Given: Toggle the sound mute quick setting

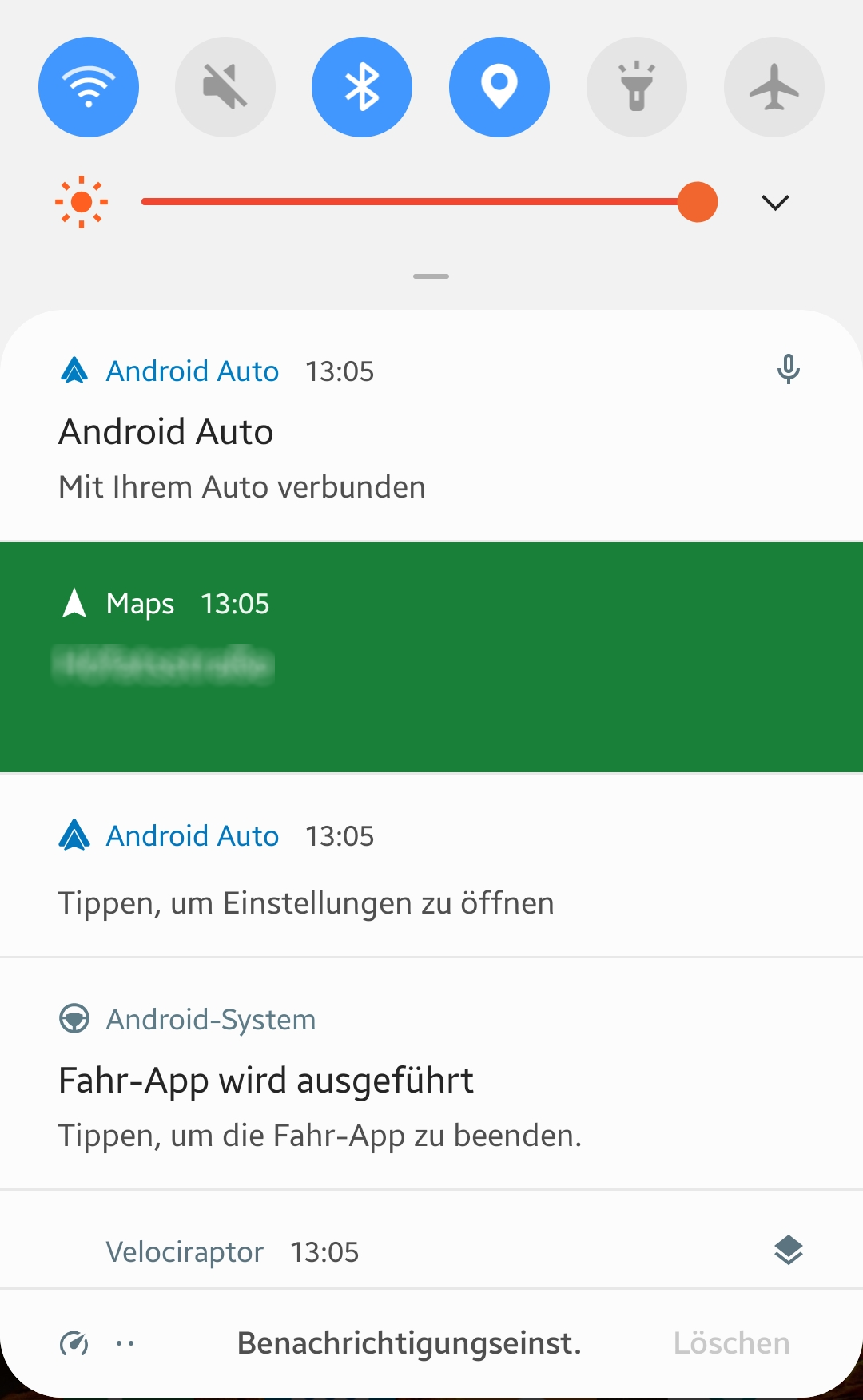Looking at the screenshot, I should tap(225, 87).
